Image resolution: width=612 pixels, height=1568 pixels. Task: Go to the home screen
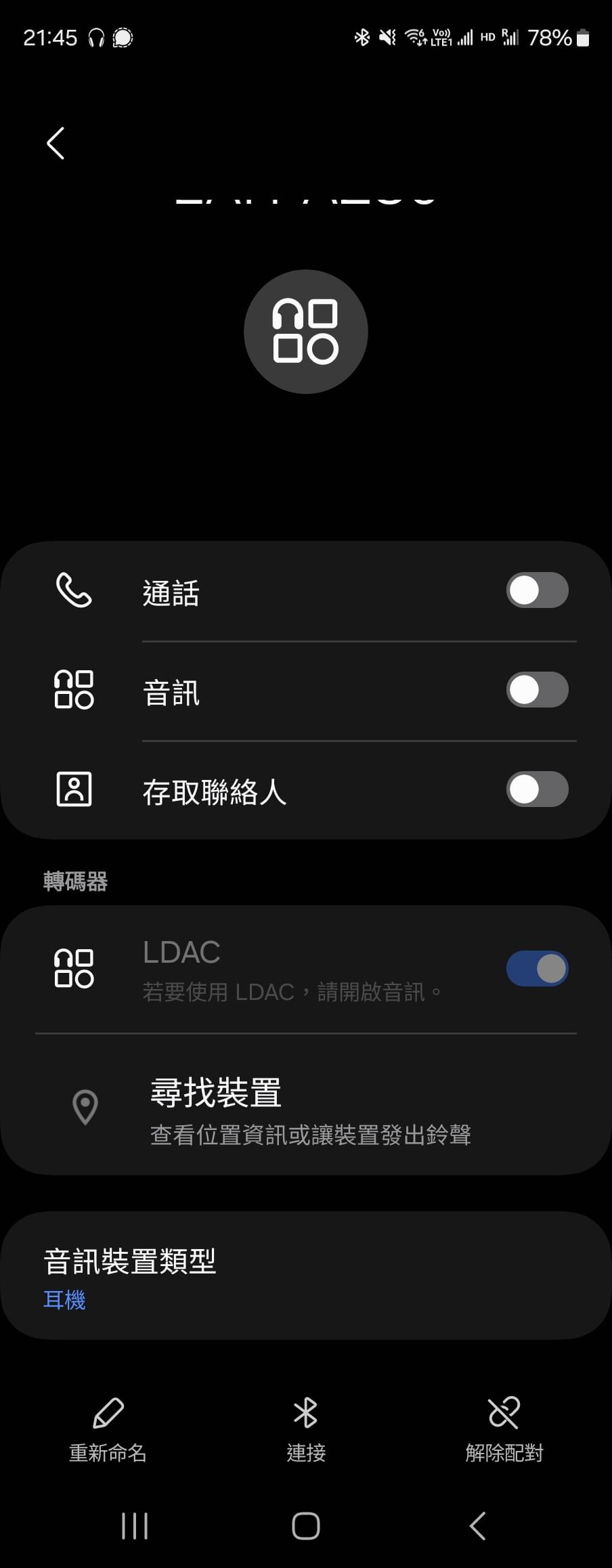(306, 1526)
